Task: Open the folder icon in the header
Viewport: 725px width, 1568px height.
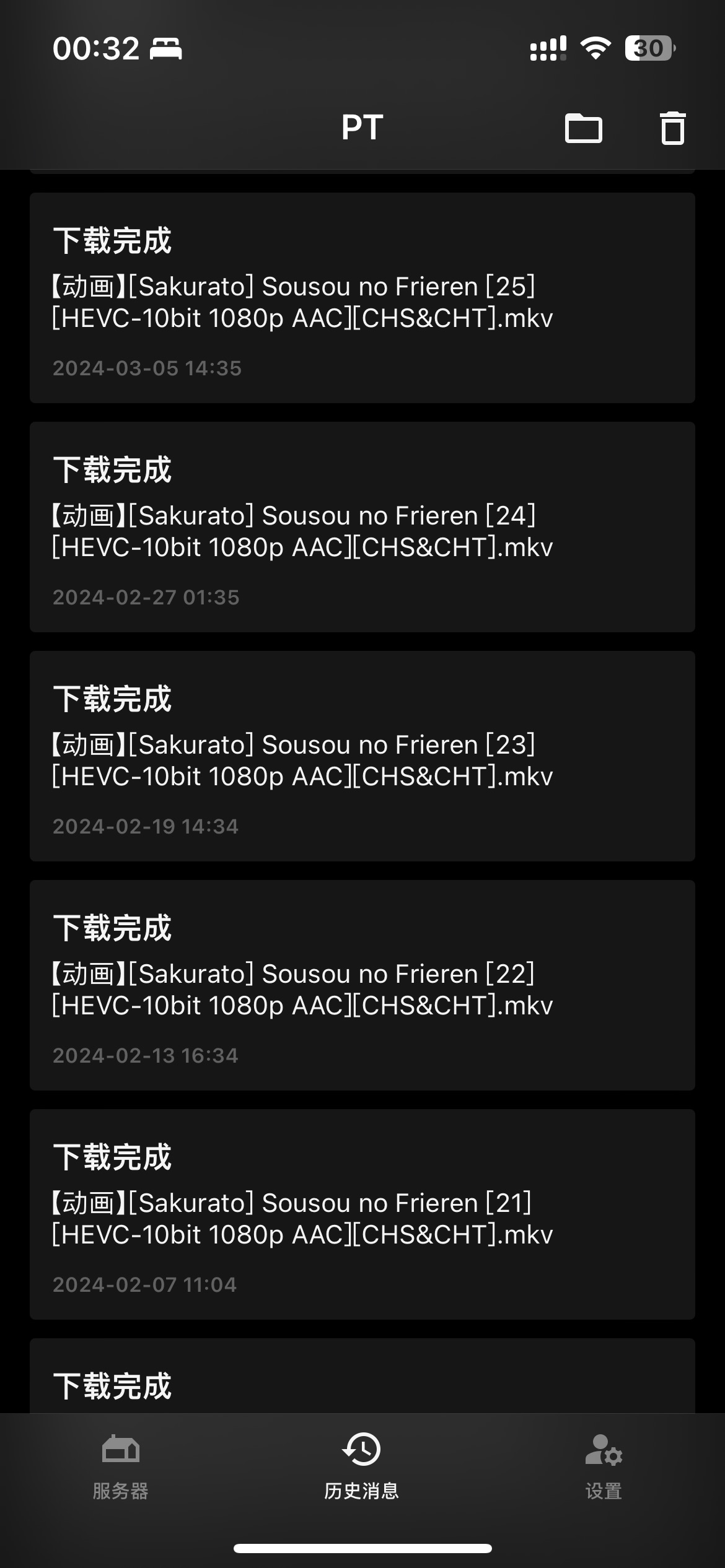Action: tap(583, 128)
